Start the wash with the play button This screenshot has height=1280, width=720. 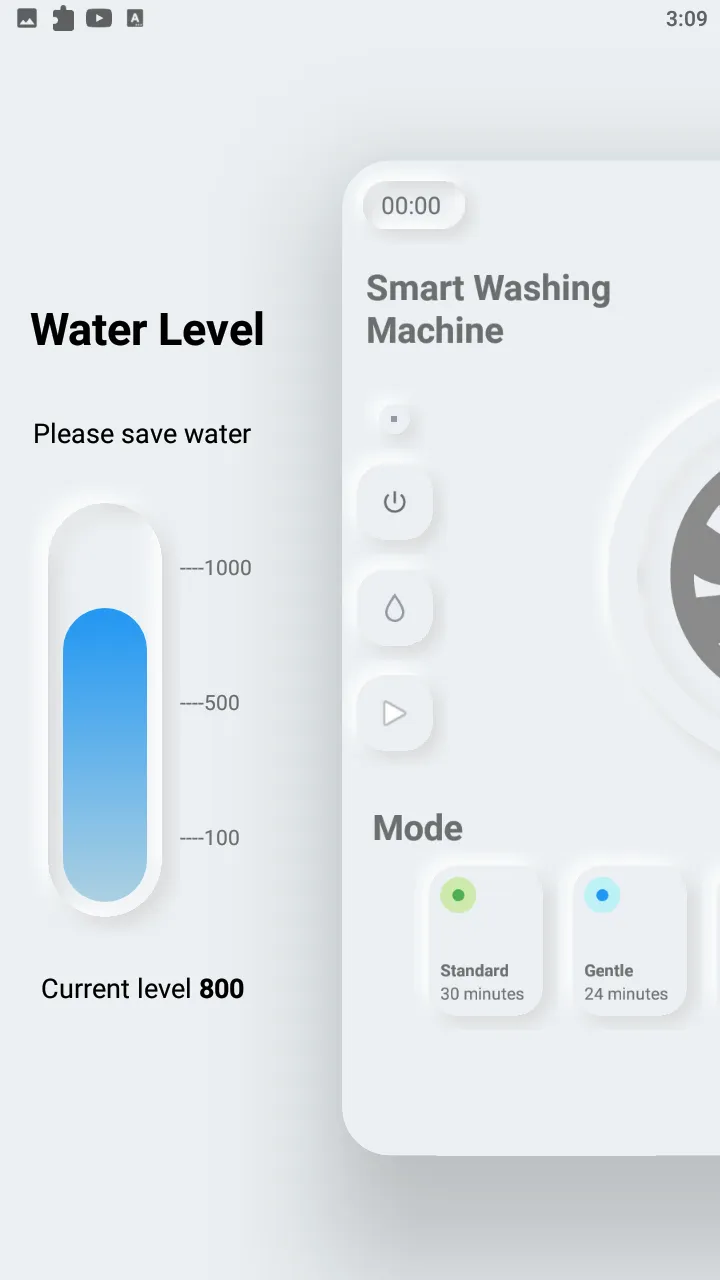395,713
